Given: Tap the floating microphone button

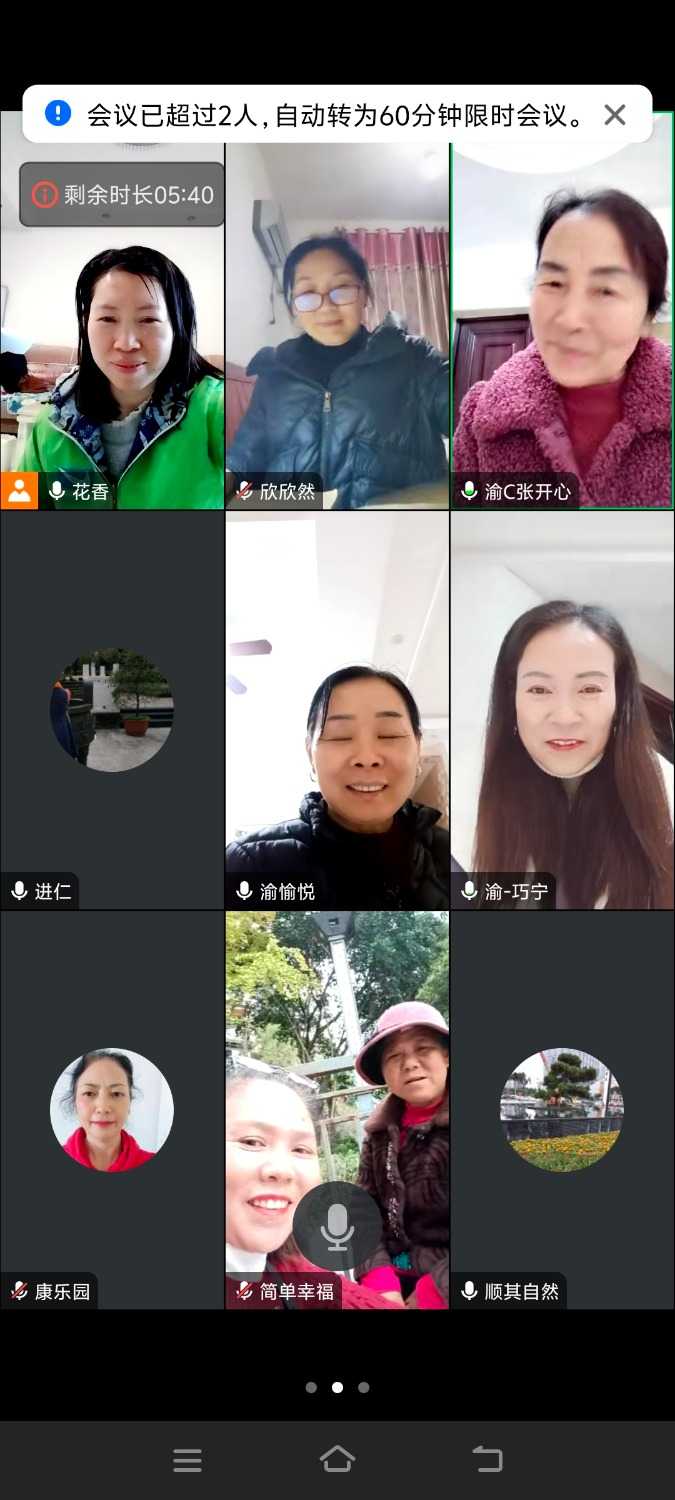Looking at the screenshot, I should [337, 1226].
